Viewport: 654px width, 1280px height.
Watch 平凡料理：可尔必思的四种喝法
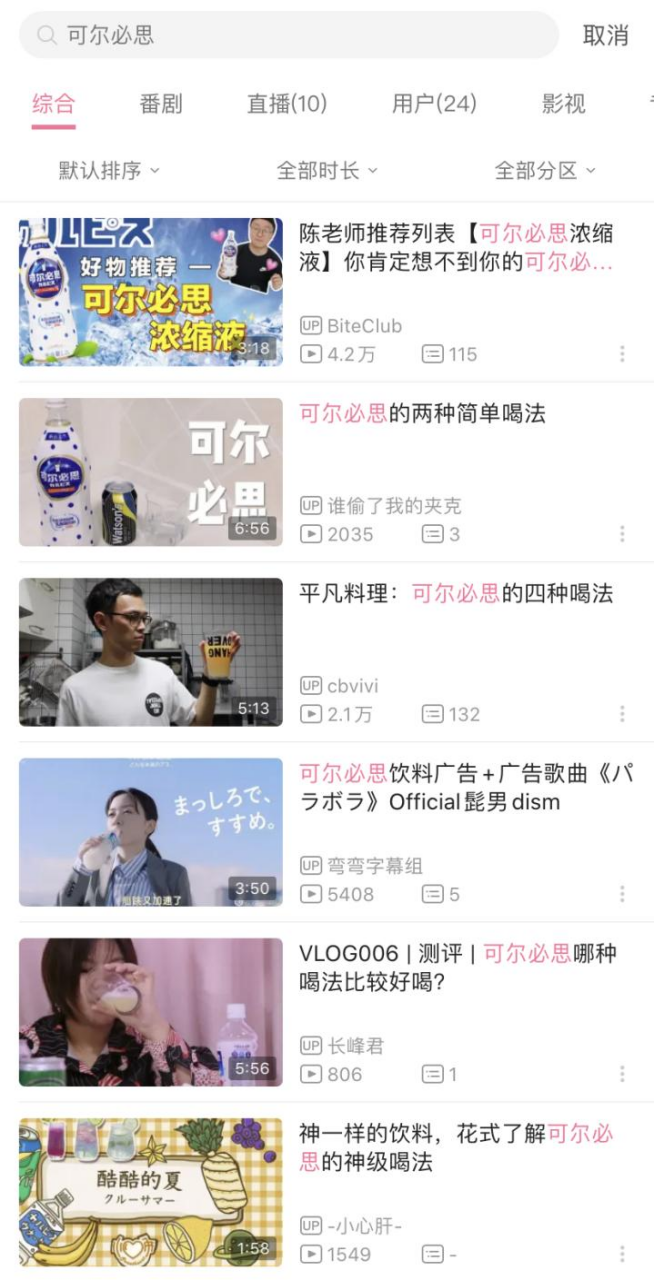coord(455,594)
